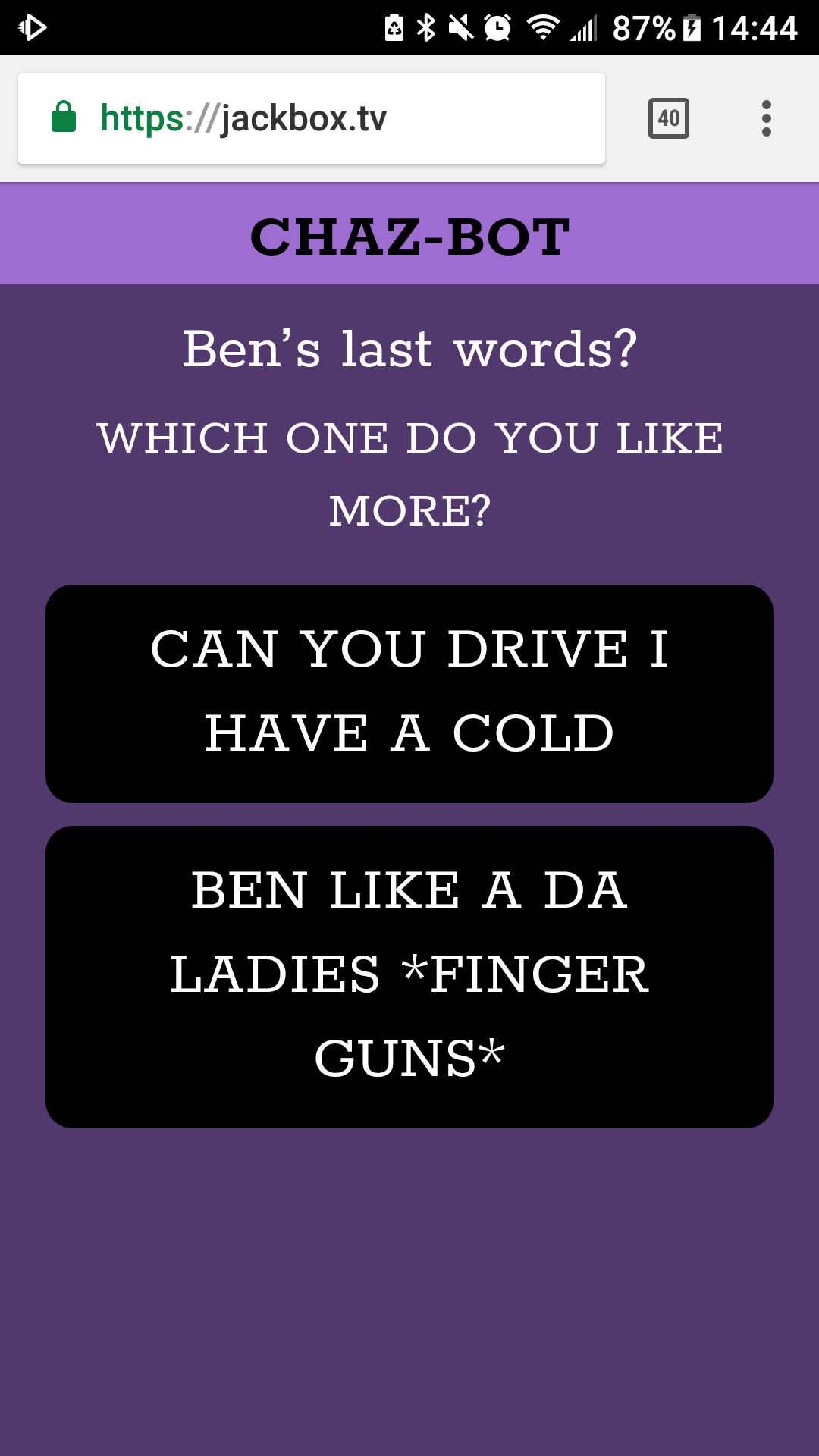819x1456 pixels.
Task: Vote for "Can you drive I have a cold"
Action: (x=409, y=693)
